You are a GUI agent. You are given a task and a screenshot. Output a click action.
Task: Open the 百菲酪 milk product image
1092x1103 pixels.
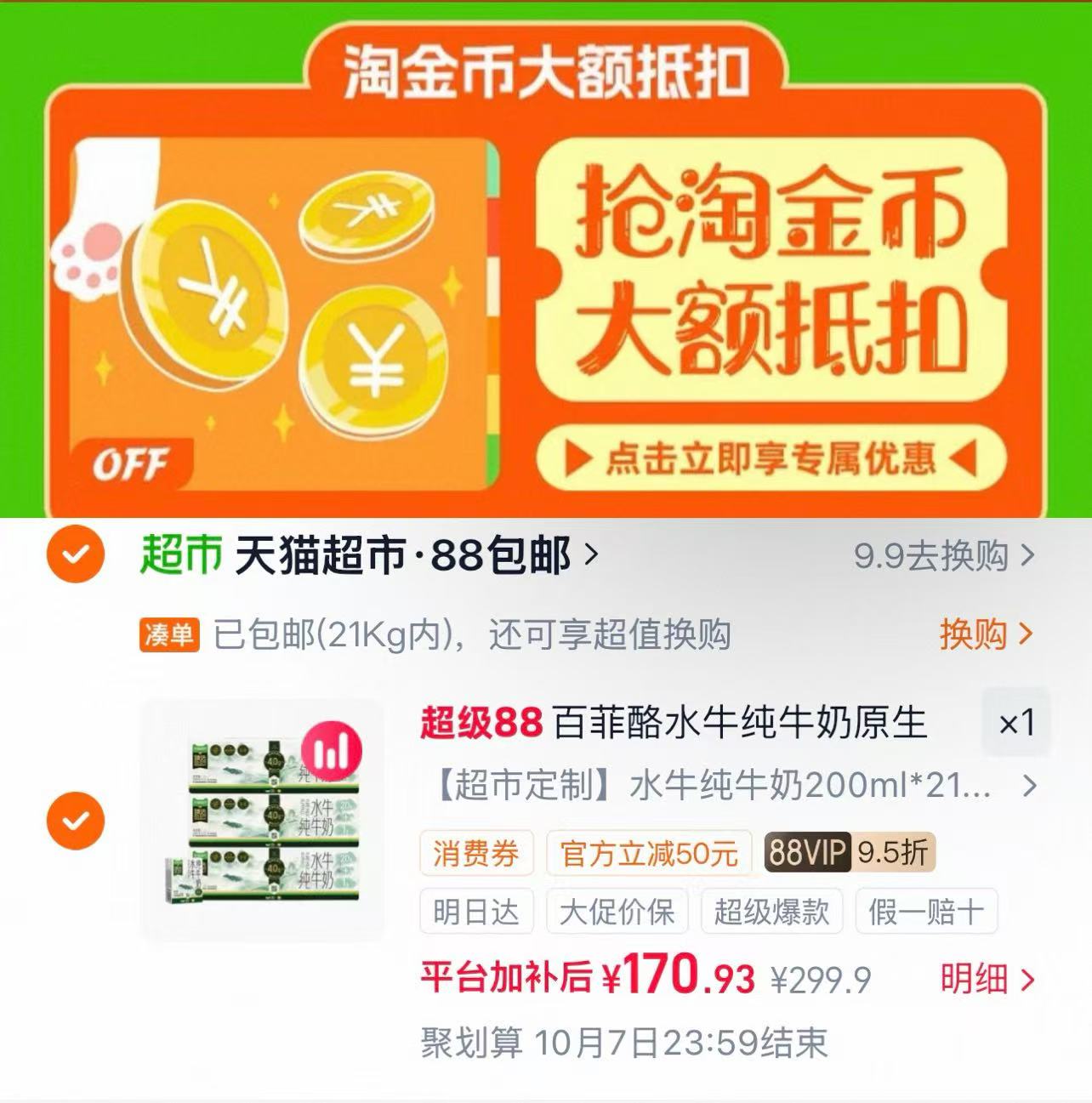[262, 821]
